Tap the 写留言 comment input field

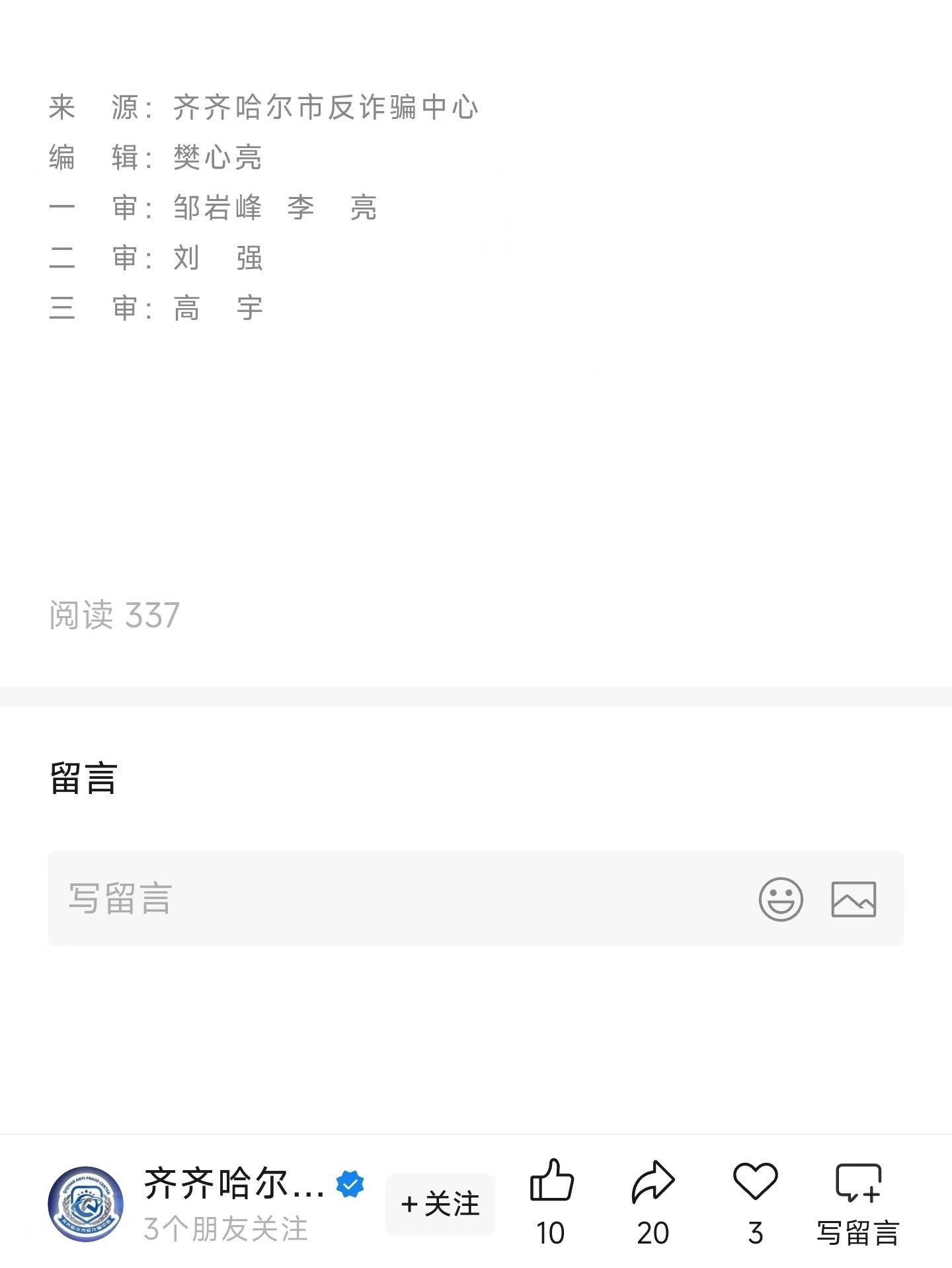397,898
